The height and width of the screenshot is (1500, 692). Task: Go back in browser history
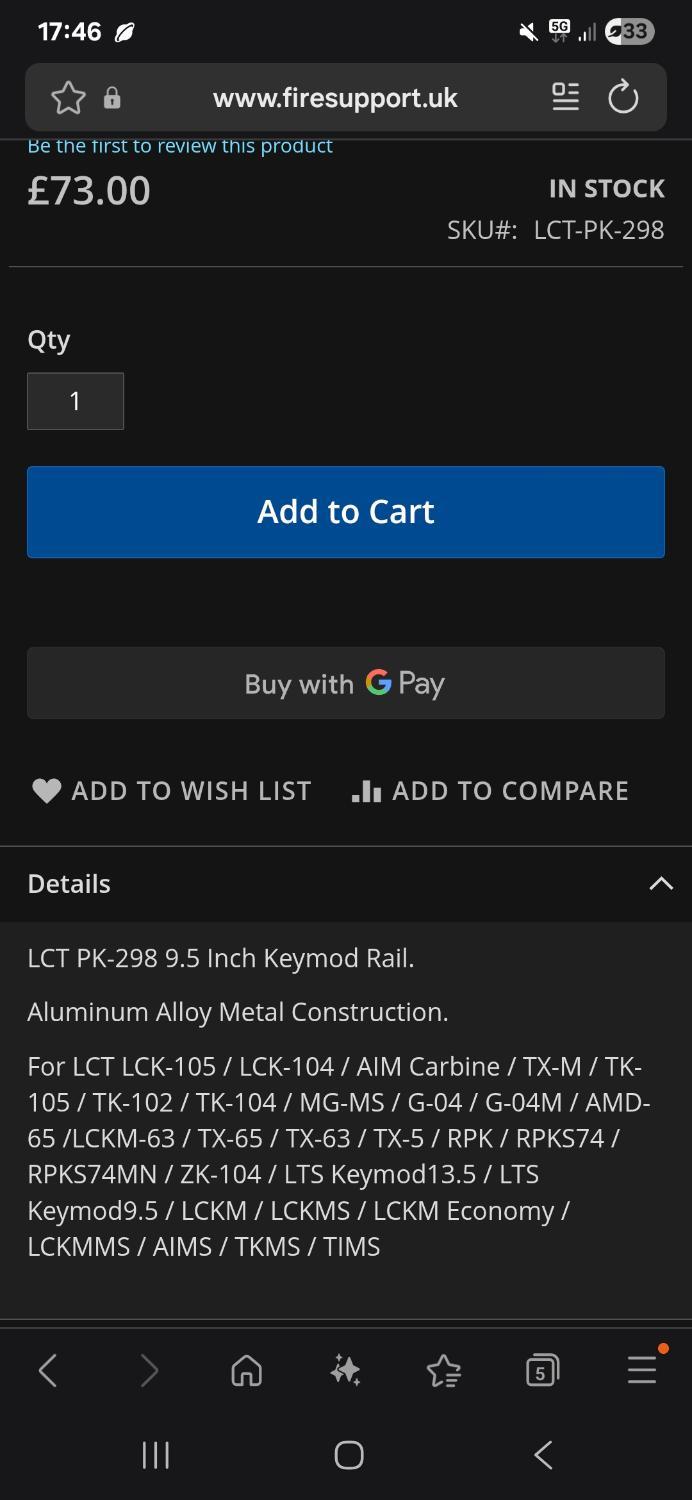coord(48,1370)
